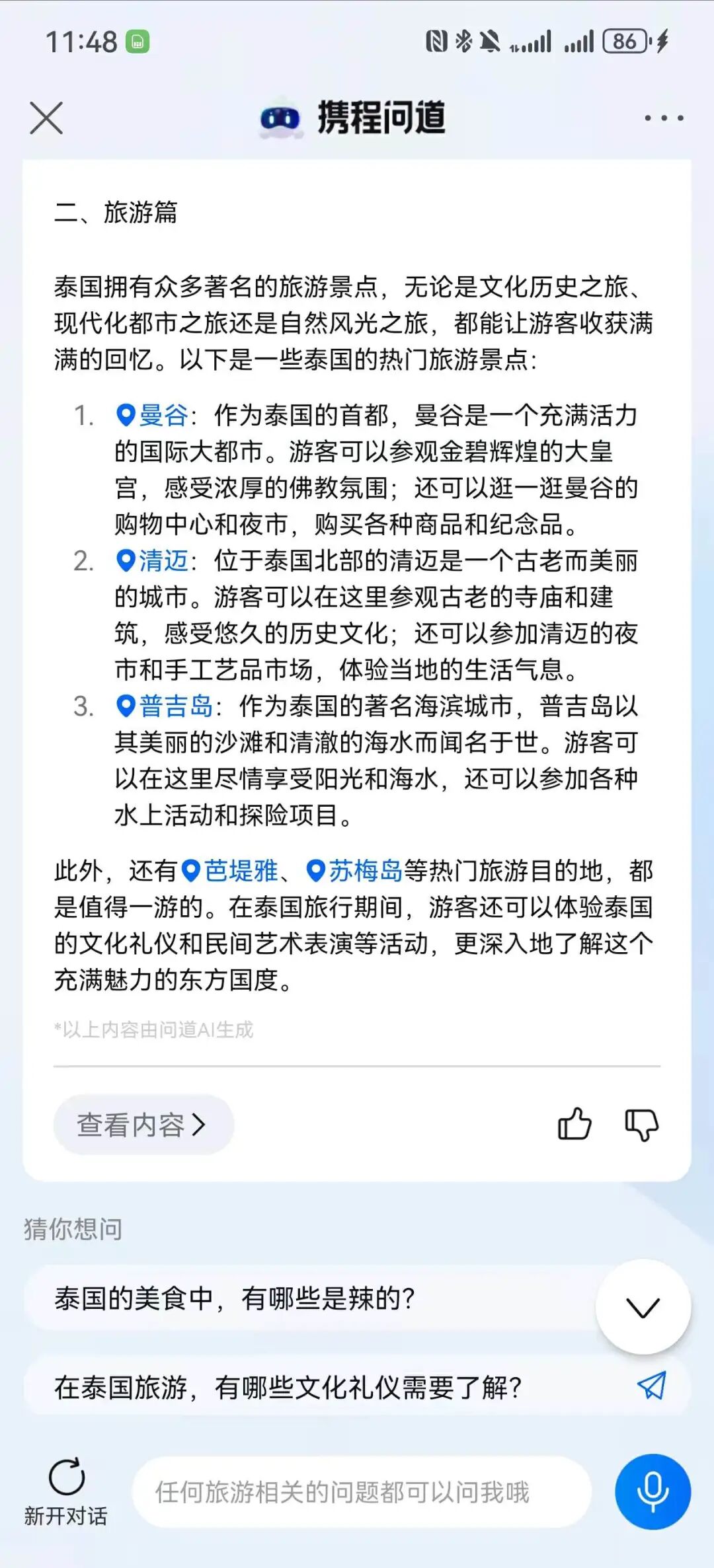Dislike the AI answer with thumbs down

click(641, 1125)
